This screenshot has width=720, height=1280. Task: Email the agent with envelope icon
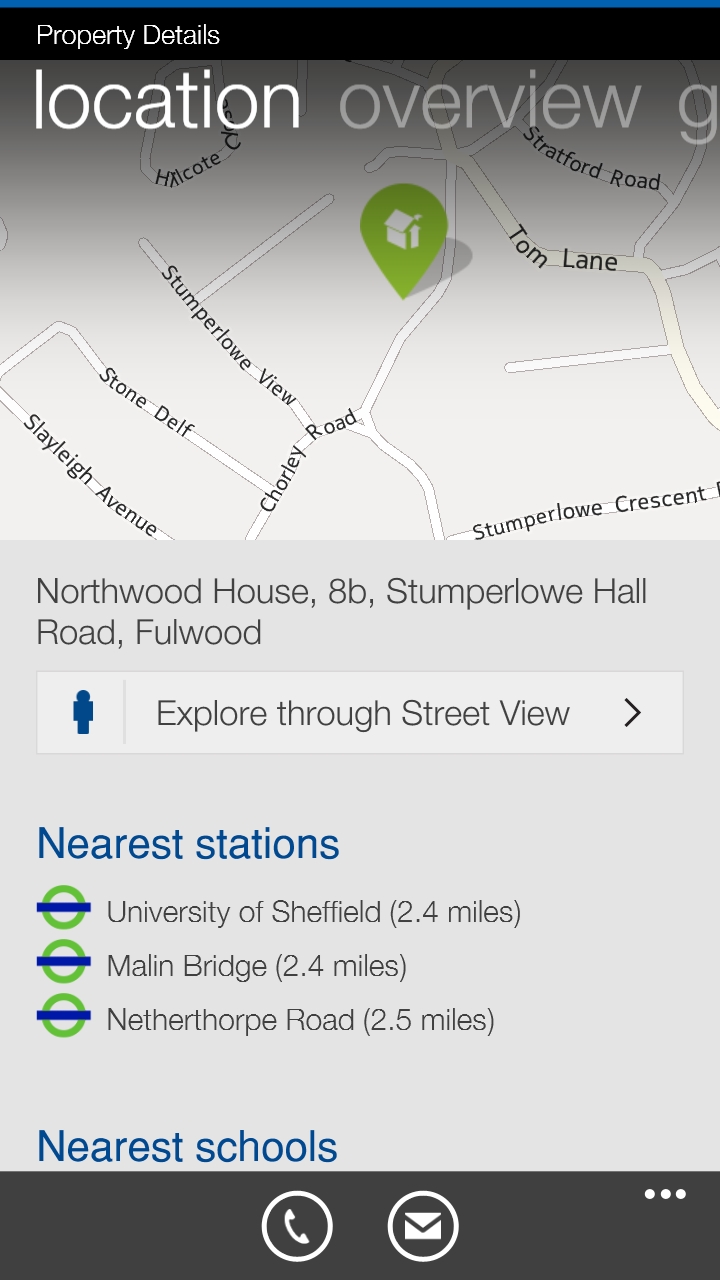[423, 1226]
